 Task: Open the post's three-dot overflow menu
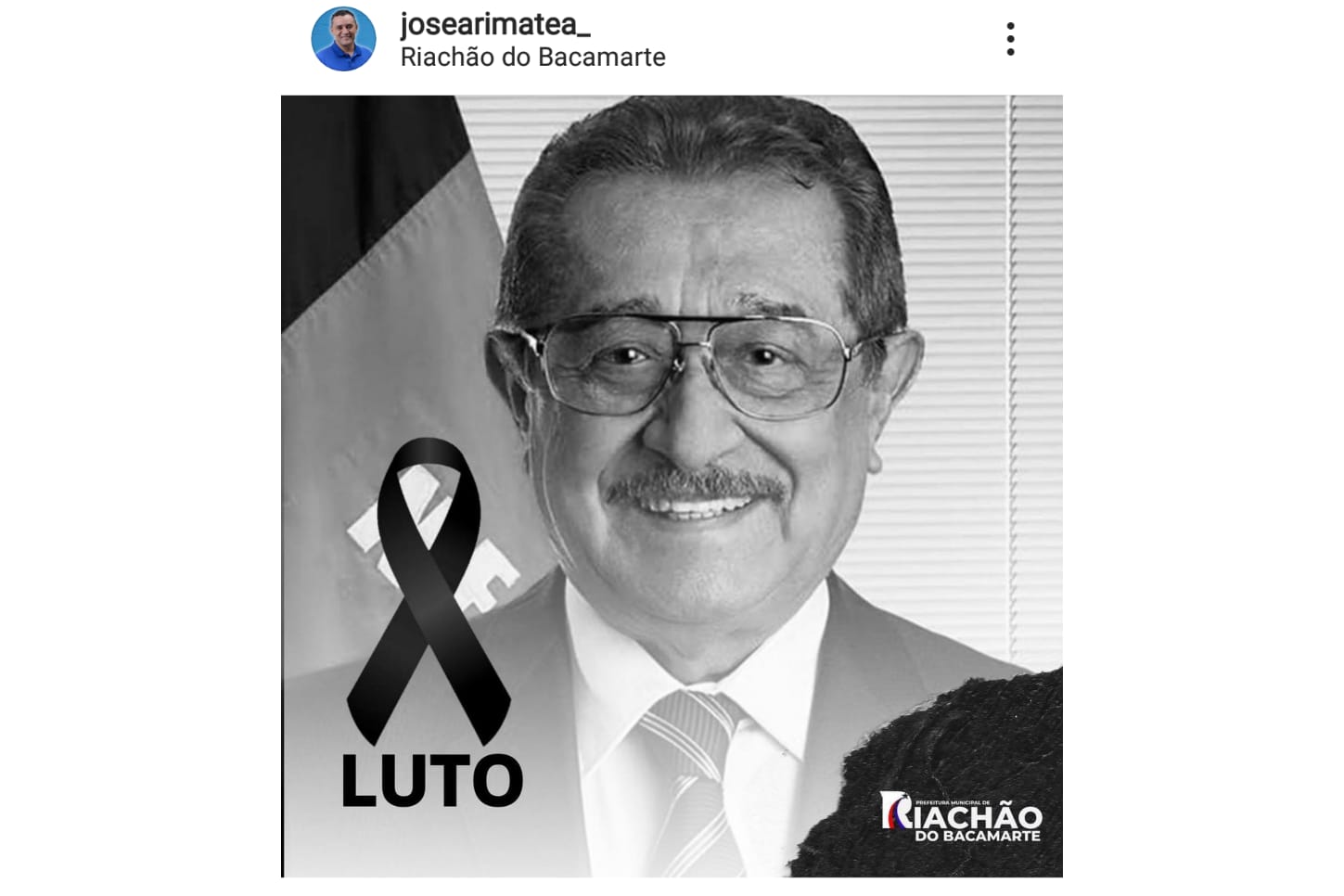coord(1010,39)
